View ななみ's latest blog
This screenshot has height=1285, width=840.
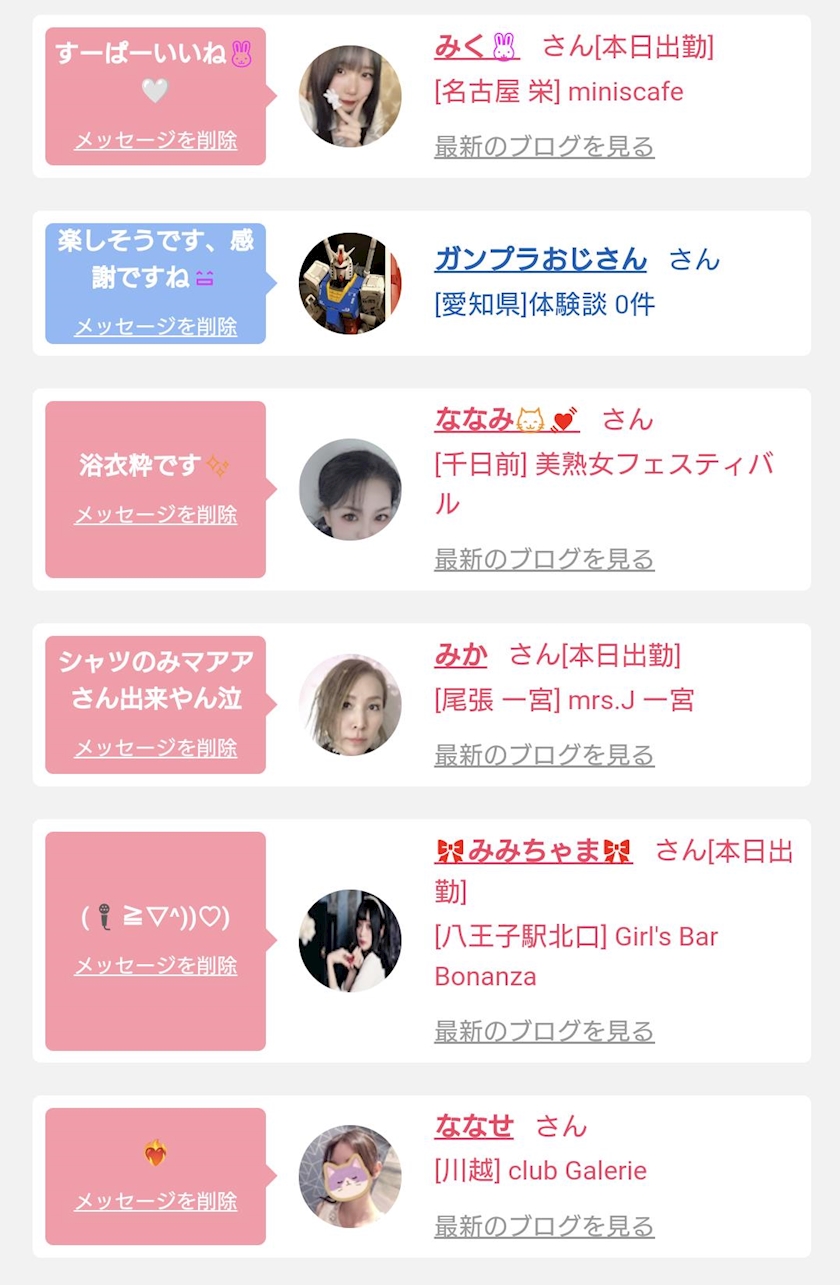pos(544,558)
